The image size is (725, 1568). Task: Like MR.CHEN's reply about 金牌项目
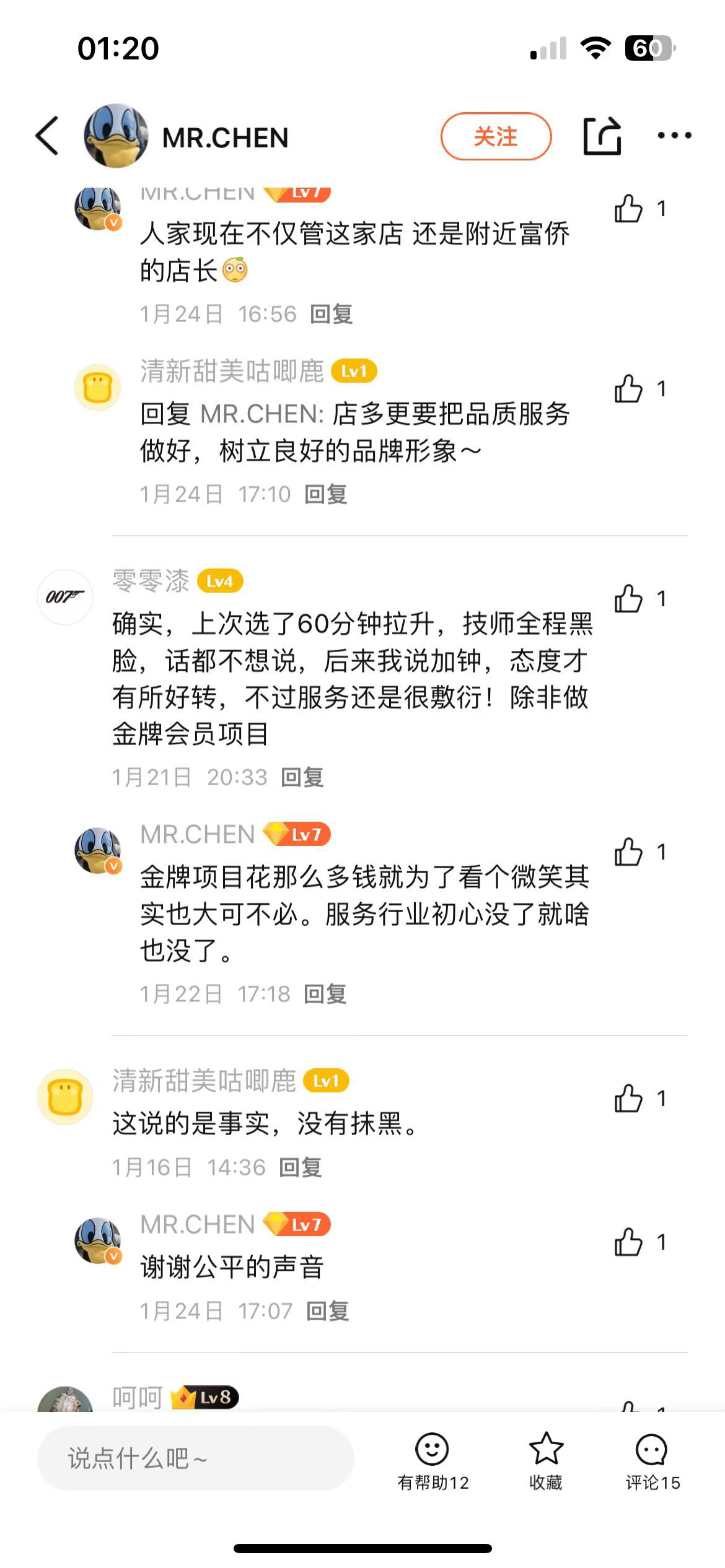pyautogui.click(x=628, y=852)
